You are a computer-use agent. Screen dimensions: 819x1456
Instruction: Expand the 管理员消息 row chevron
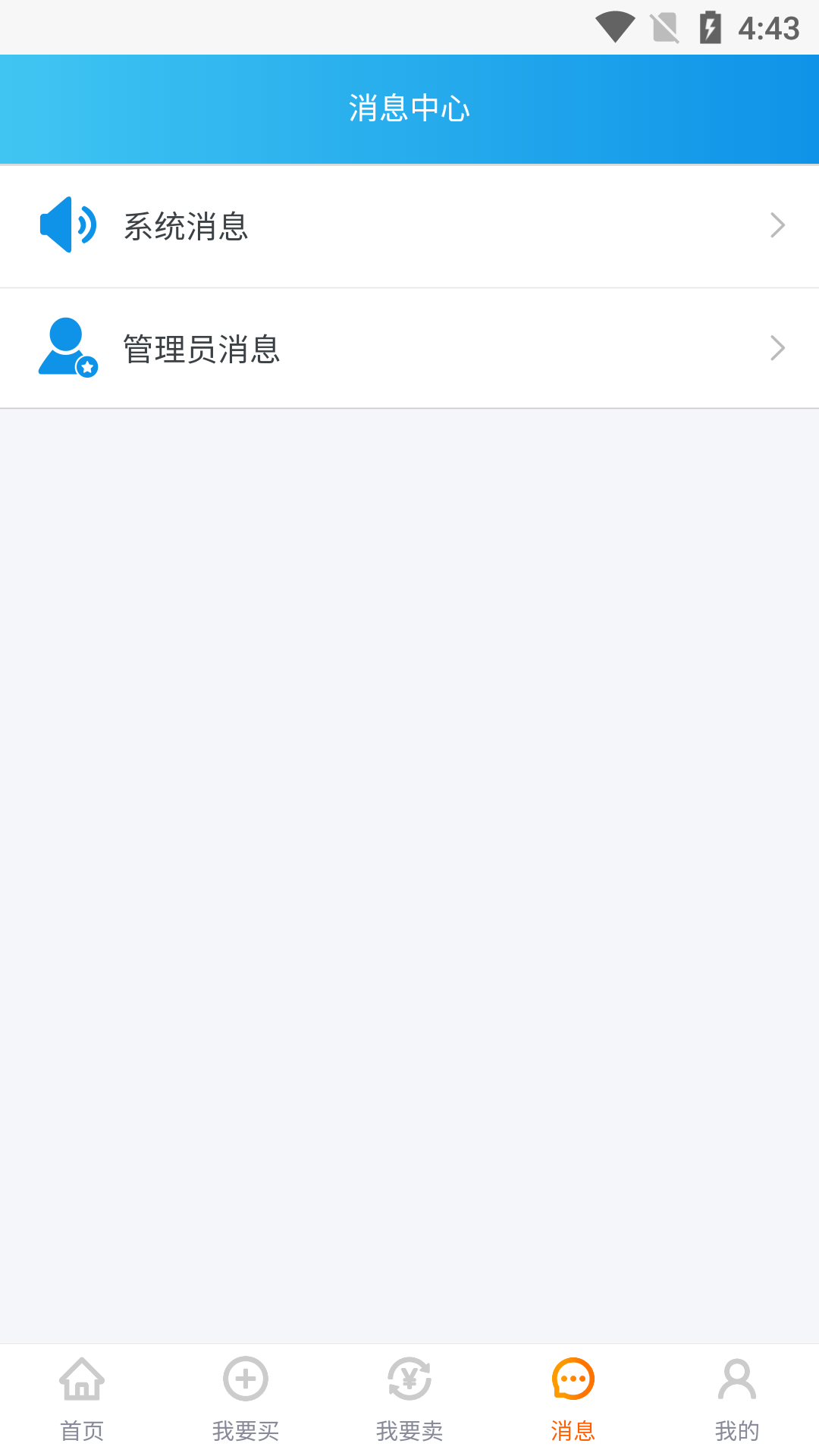[777, 347]
